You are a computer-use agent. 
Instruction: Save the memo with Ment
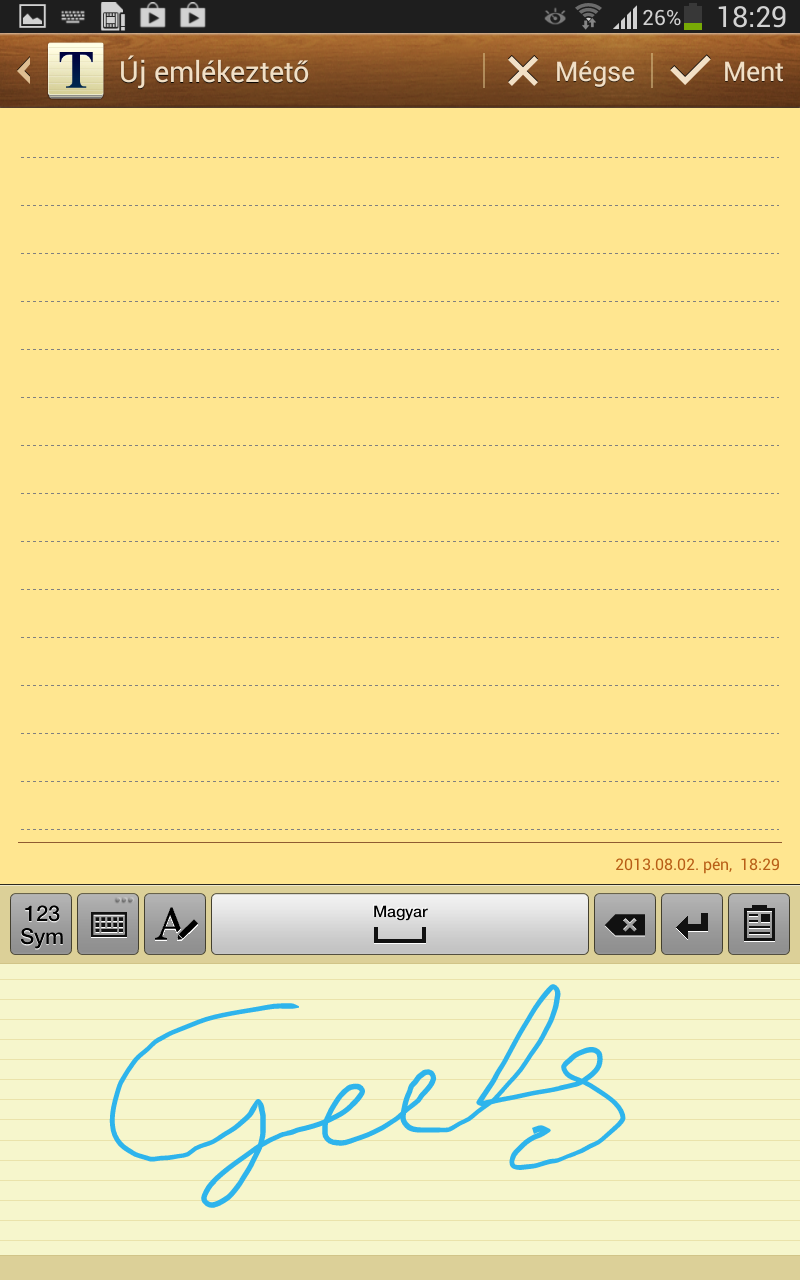click(726, 72)
